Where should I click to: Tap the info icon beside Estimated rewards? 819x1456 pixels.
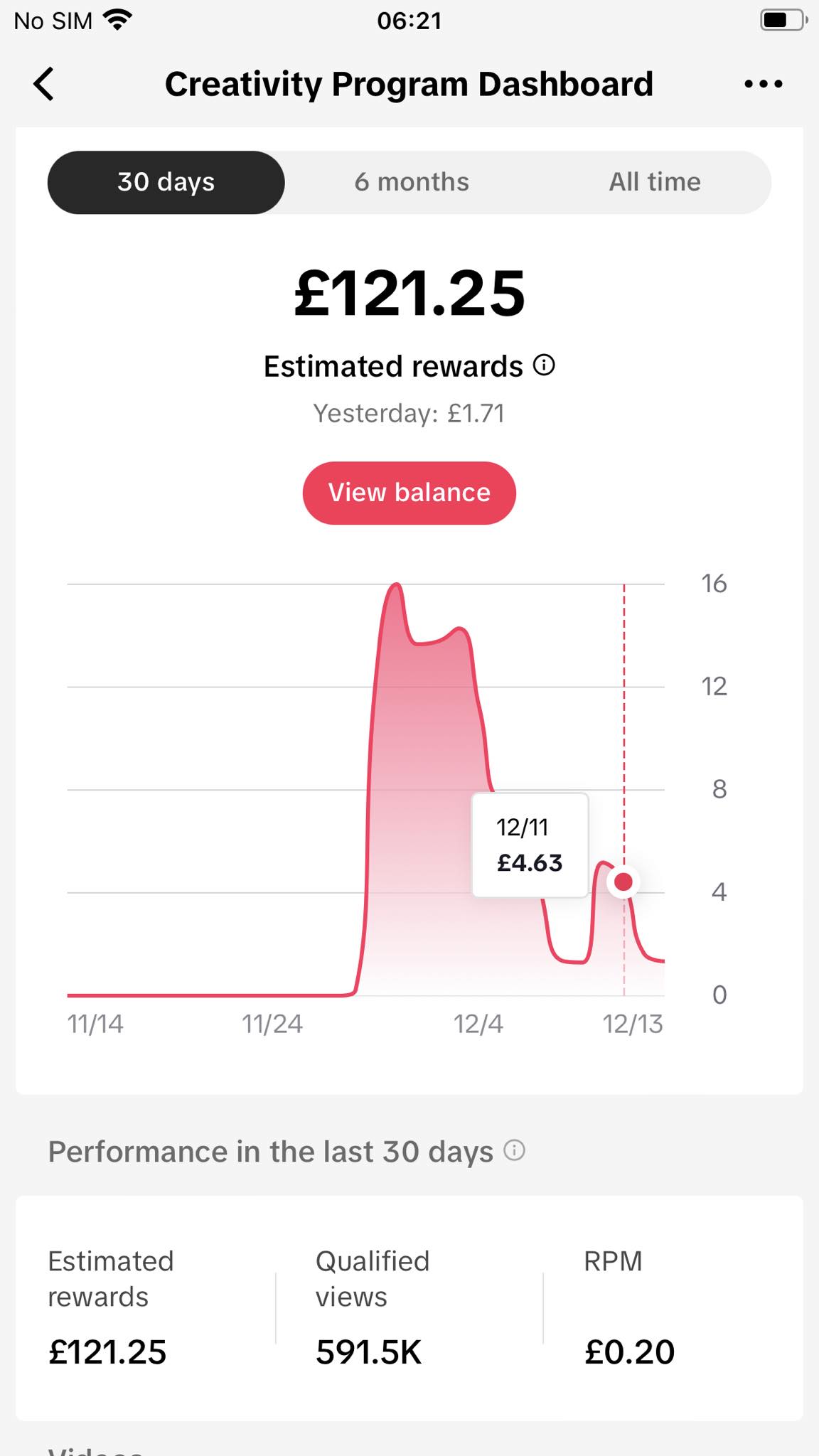pos(544,365)
